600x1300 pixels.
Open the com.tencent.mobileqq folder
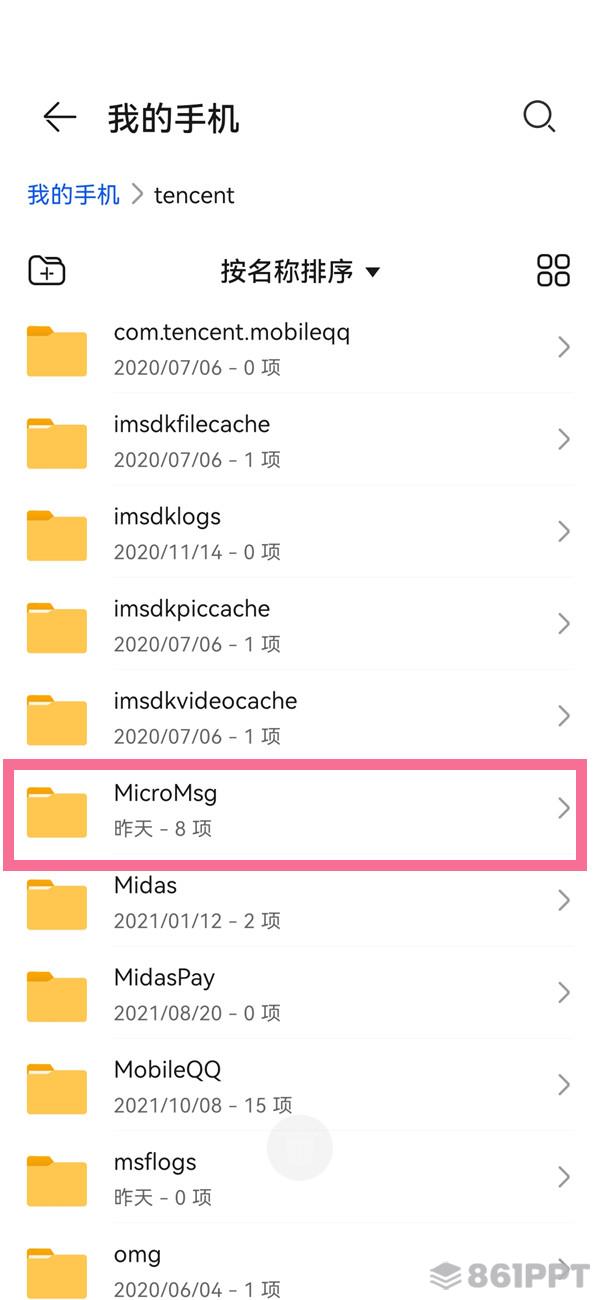pyautogui.click(x=300, y=347)
